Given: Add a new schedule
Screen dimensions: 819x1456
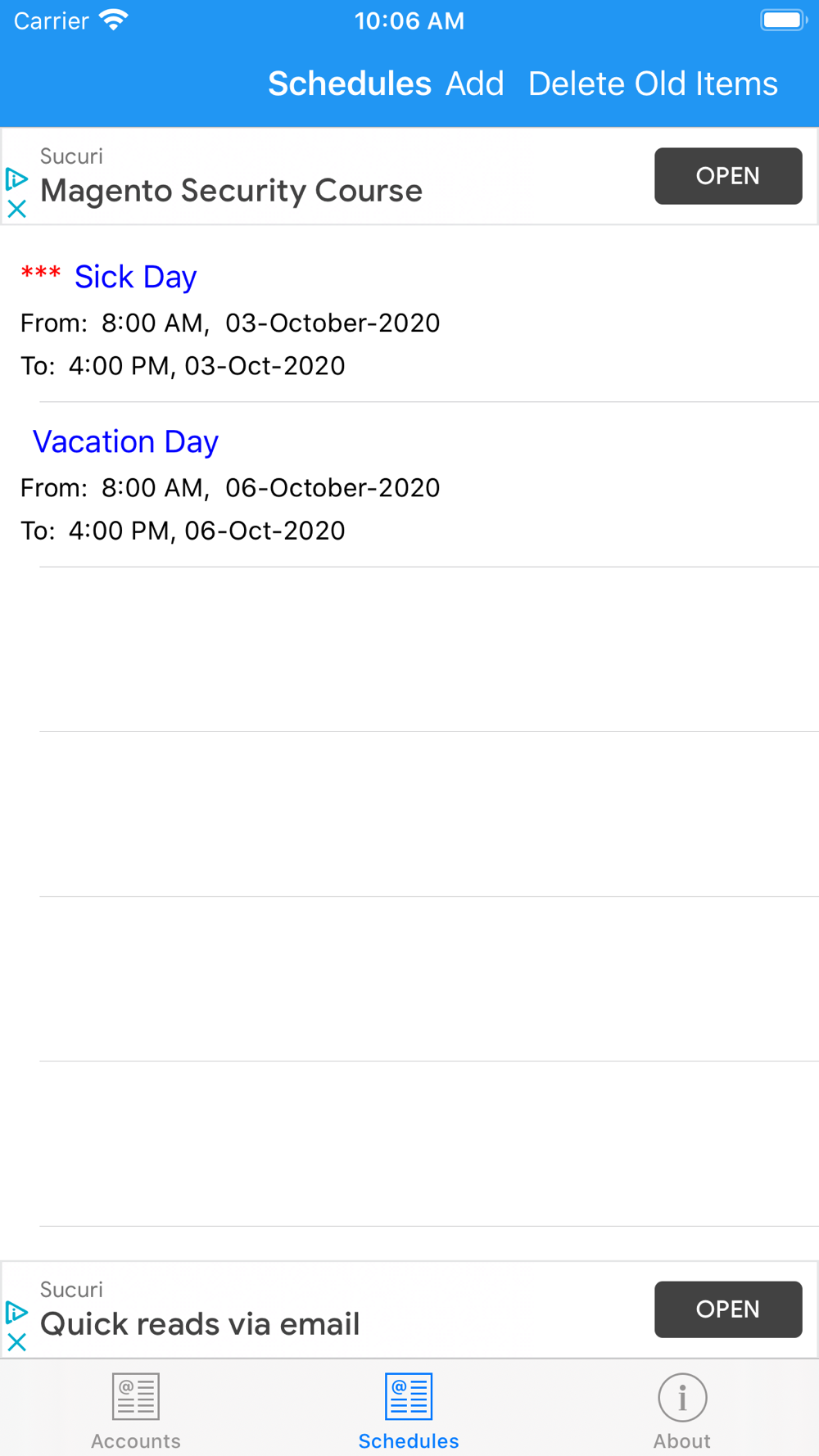Looking at the screenshot, I should 474,84.
